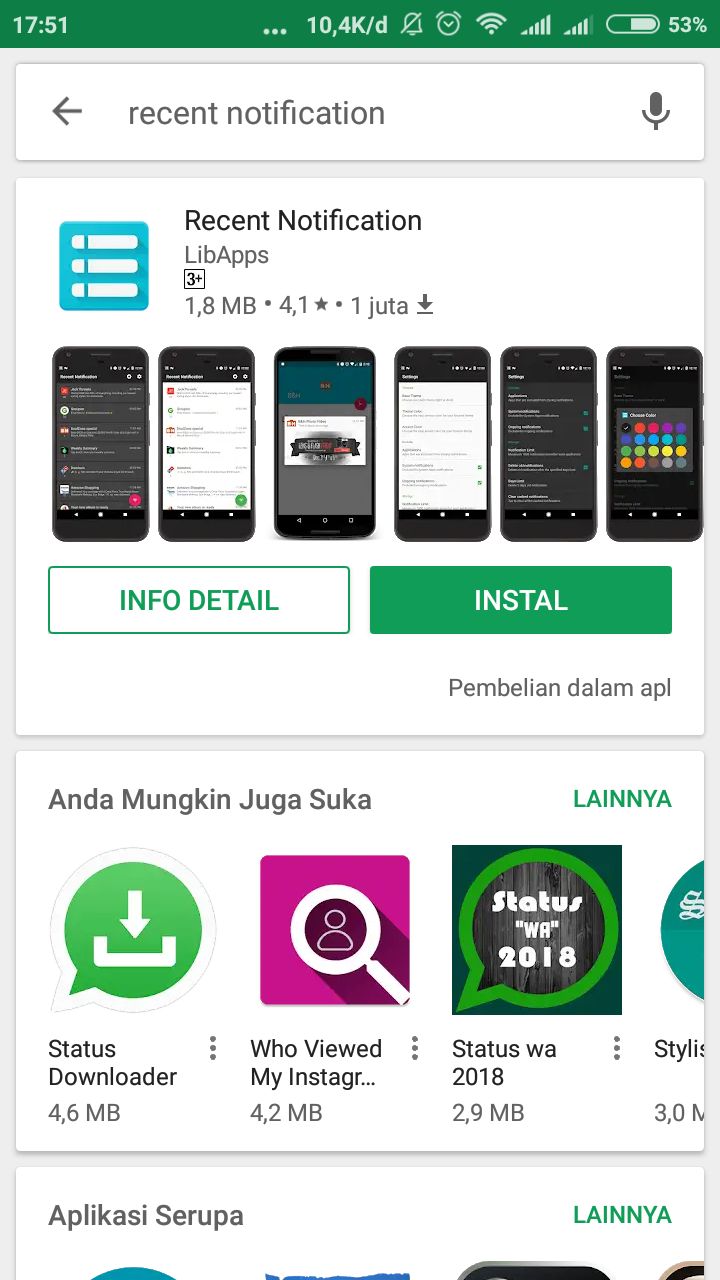Open LAINNYA next to Anda Mungkin Juga Suka
Screen dimensions: 720x1280
coord(622,799)
